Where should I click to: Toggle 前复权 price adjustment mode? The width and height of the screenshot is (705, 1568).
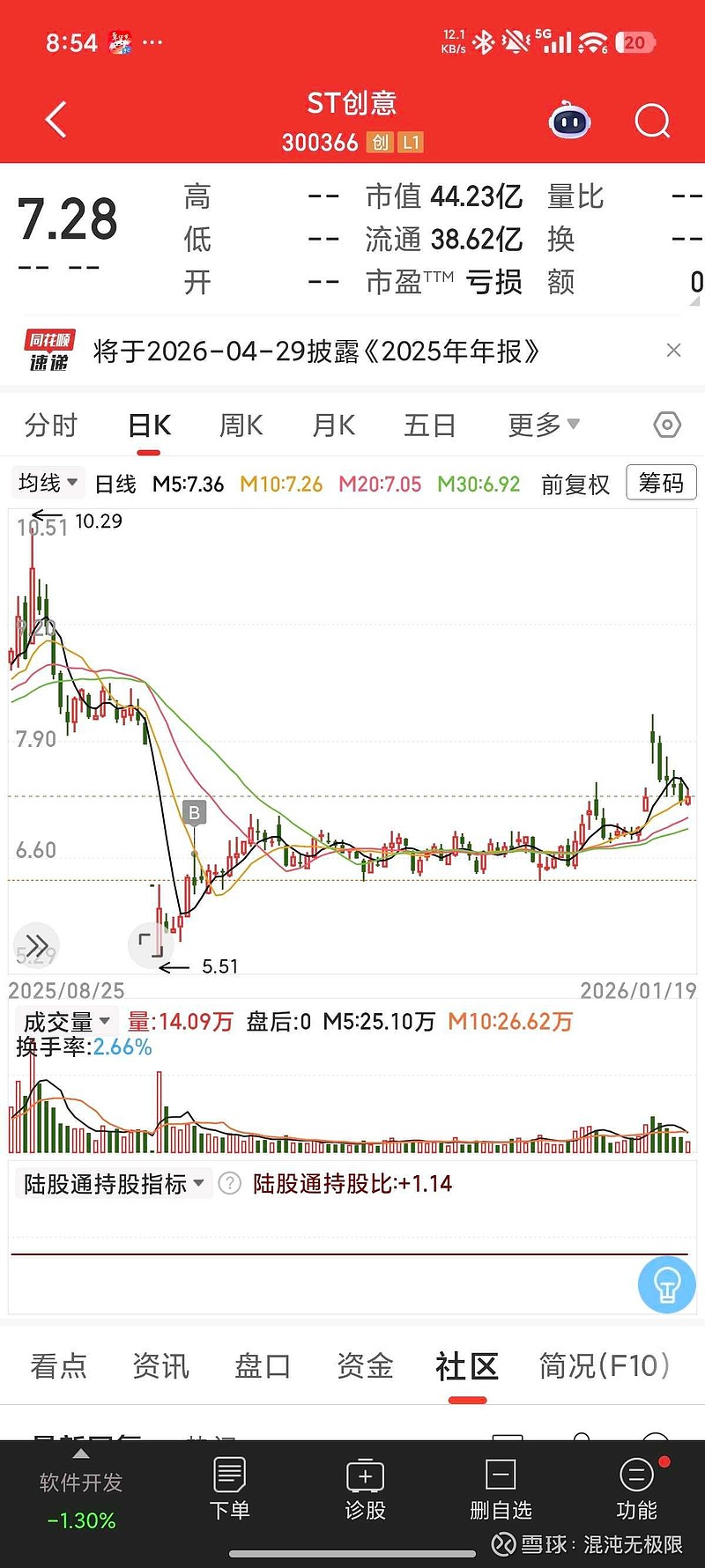pyautogui.click(x=574, y=484)
